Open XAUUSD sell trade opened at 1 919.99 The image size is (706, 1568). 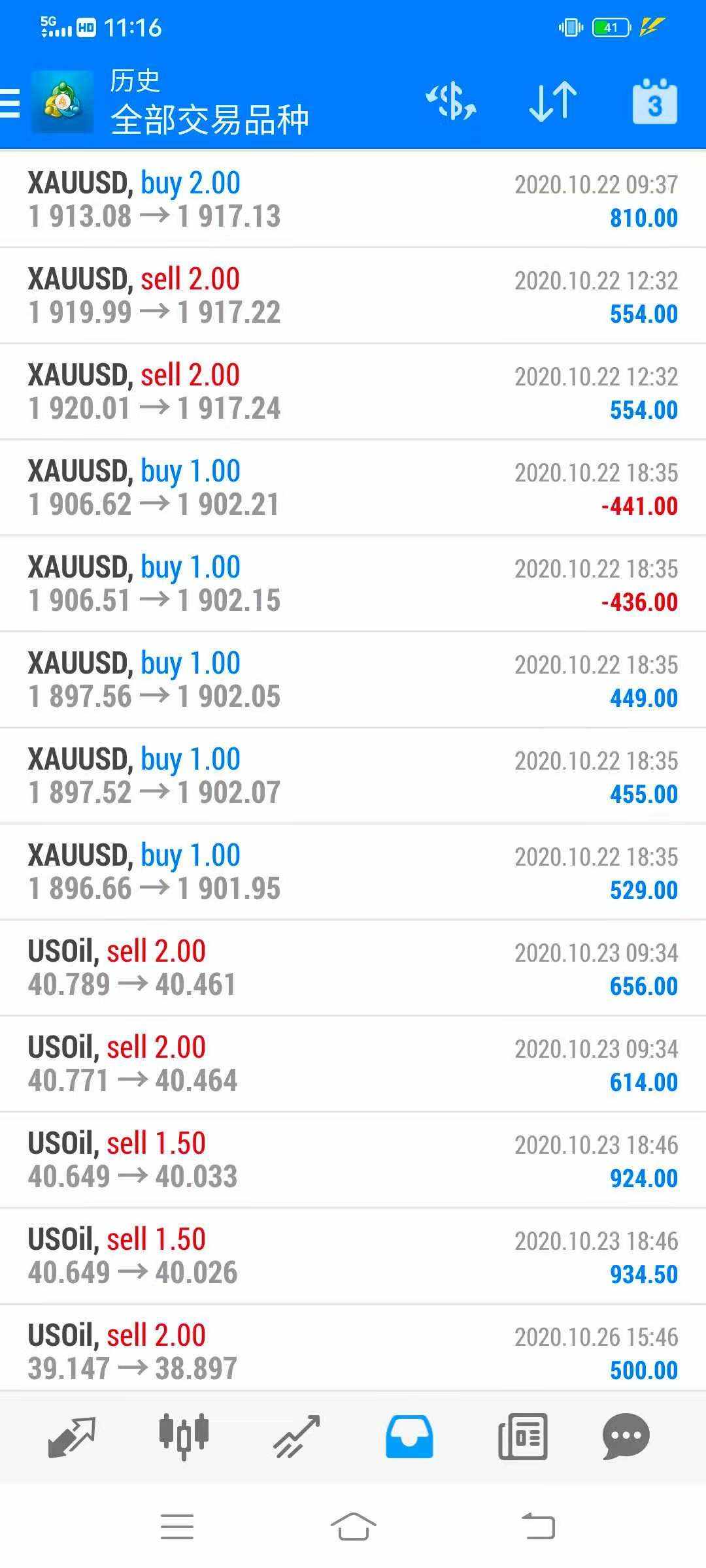[x=353, y=295]
